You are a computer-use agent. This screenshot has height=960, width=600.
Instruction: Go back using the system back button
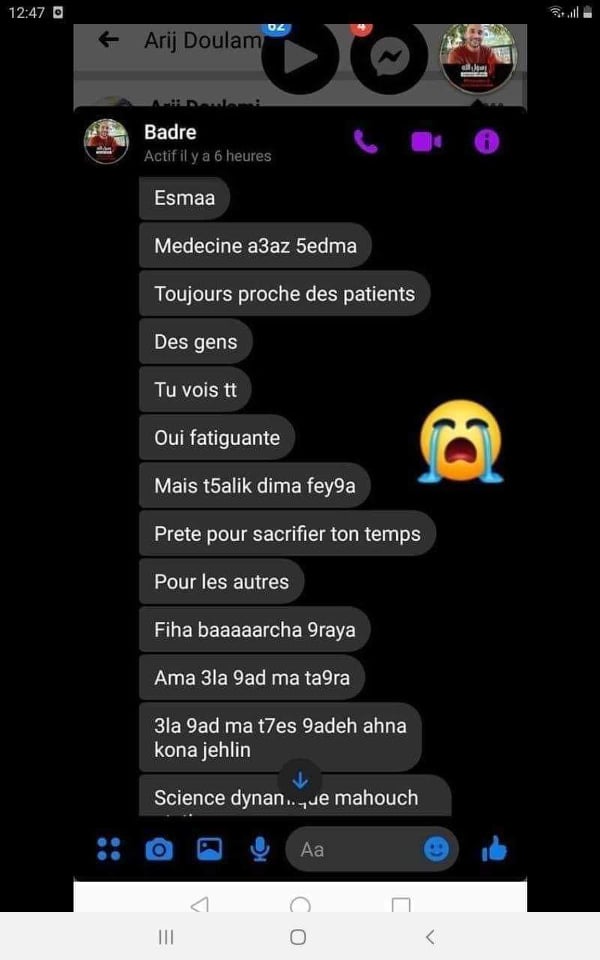coord(430,937)
